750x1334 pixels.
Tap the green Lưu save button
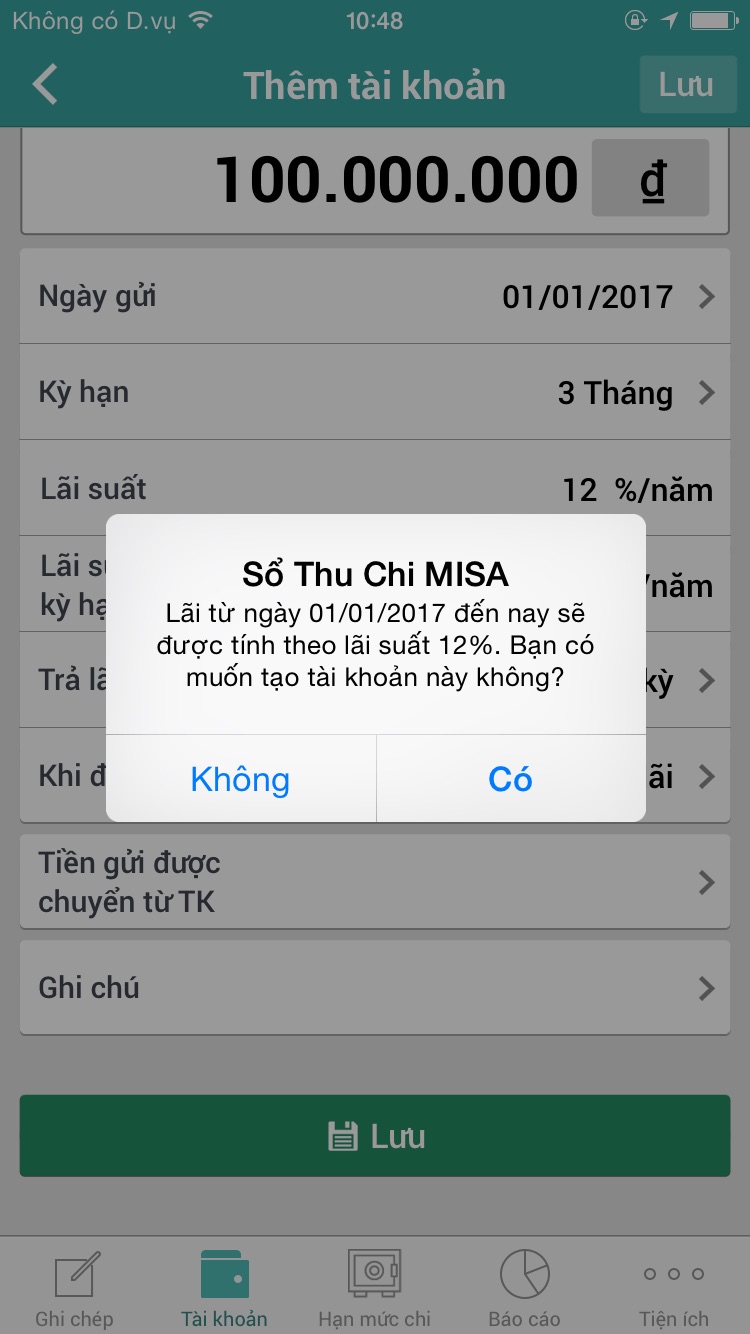point(375,1136)
